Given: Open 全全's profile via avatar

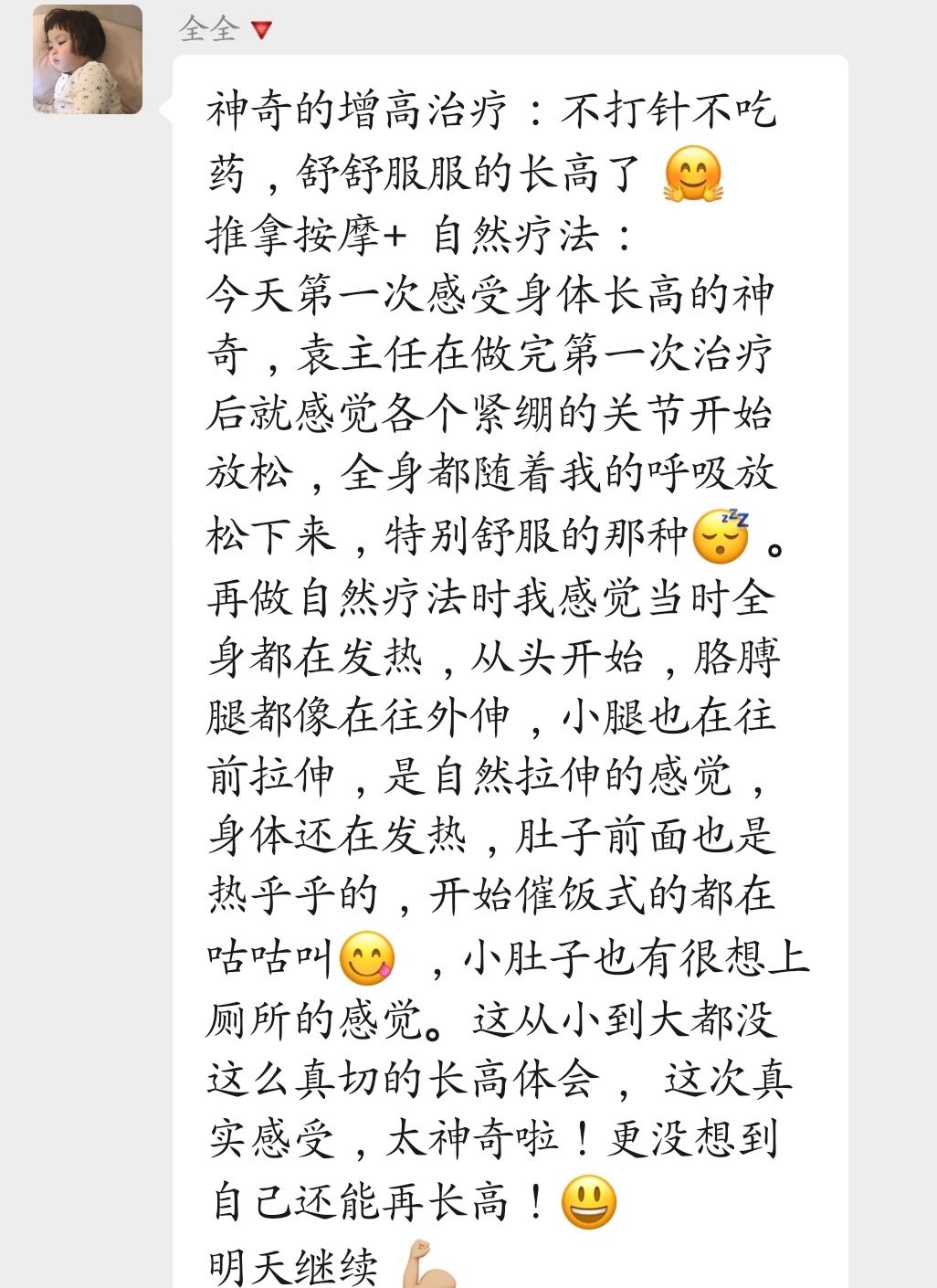Looking at the screenshot, I should pos(87,60).
